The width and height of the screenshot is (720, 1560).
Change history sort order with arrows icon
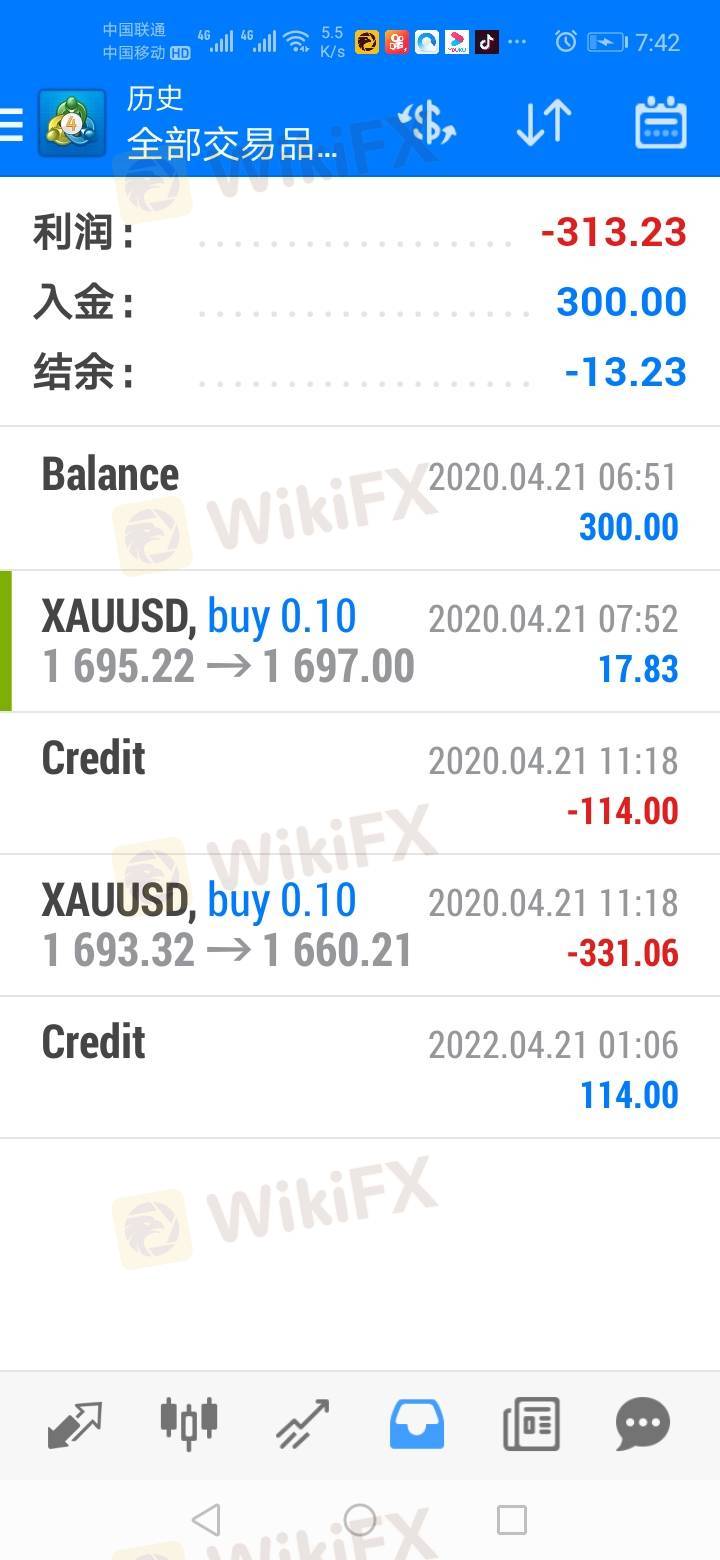[x=543, y=124]
